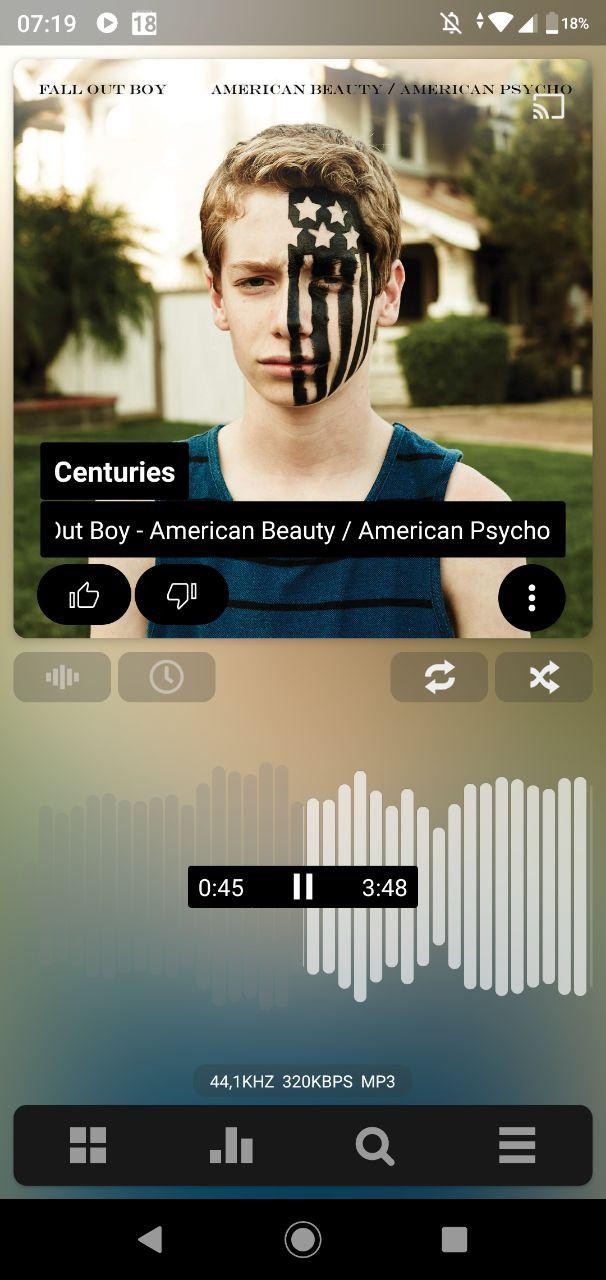Open the hamburger menu in the bottom bar
Image resolution: width=606 pixels, height=1280 pixels.
tap(517, 1145)
